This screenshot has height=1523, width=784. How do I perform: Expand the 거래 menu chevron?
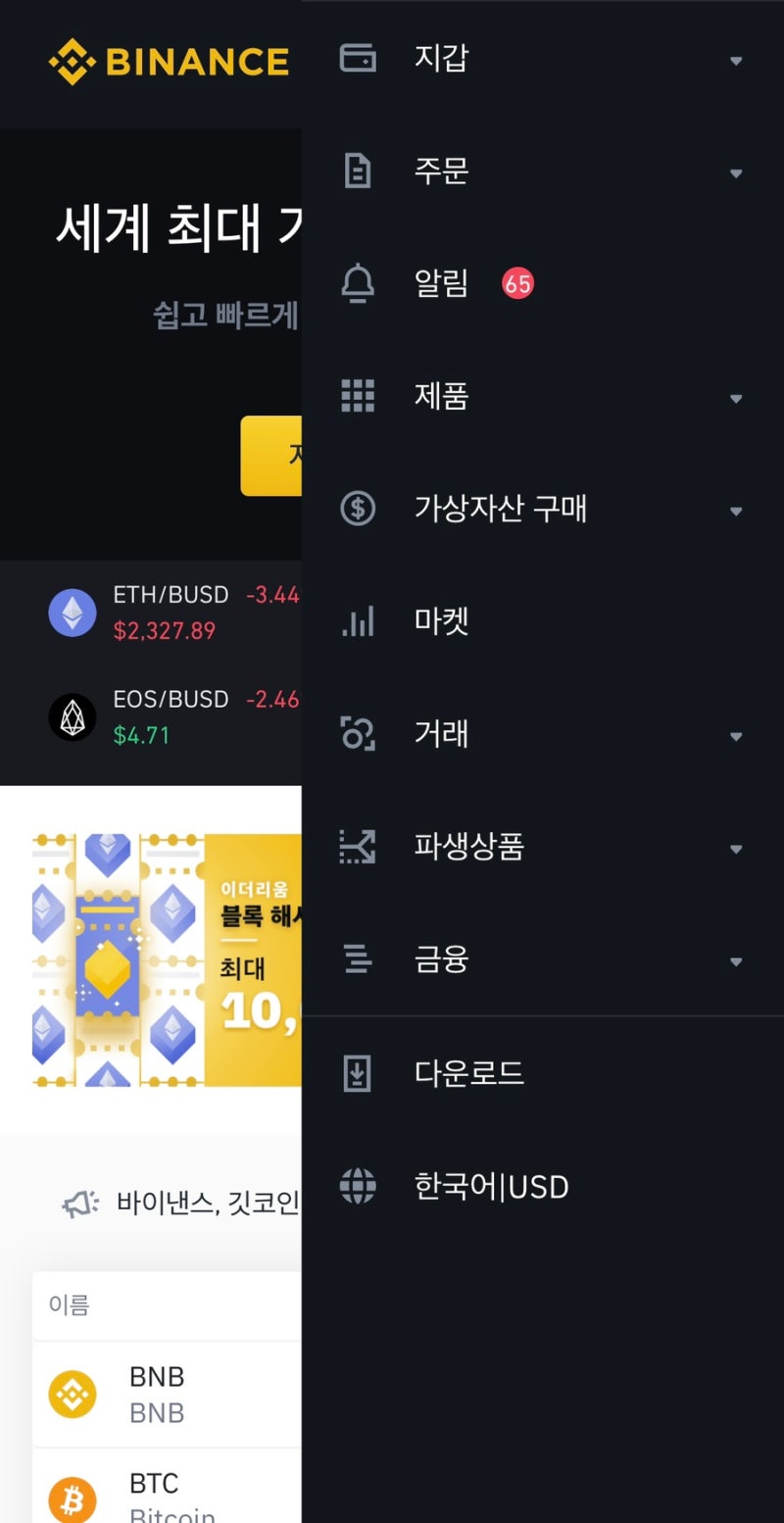[x=736, y=735]
